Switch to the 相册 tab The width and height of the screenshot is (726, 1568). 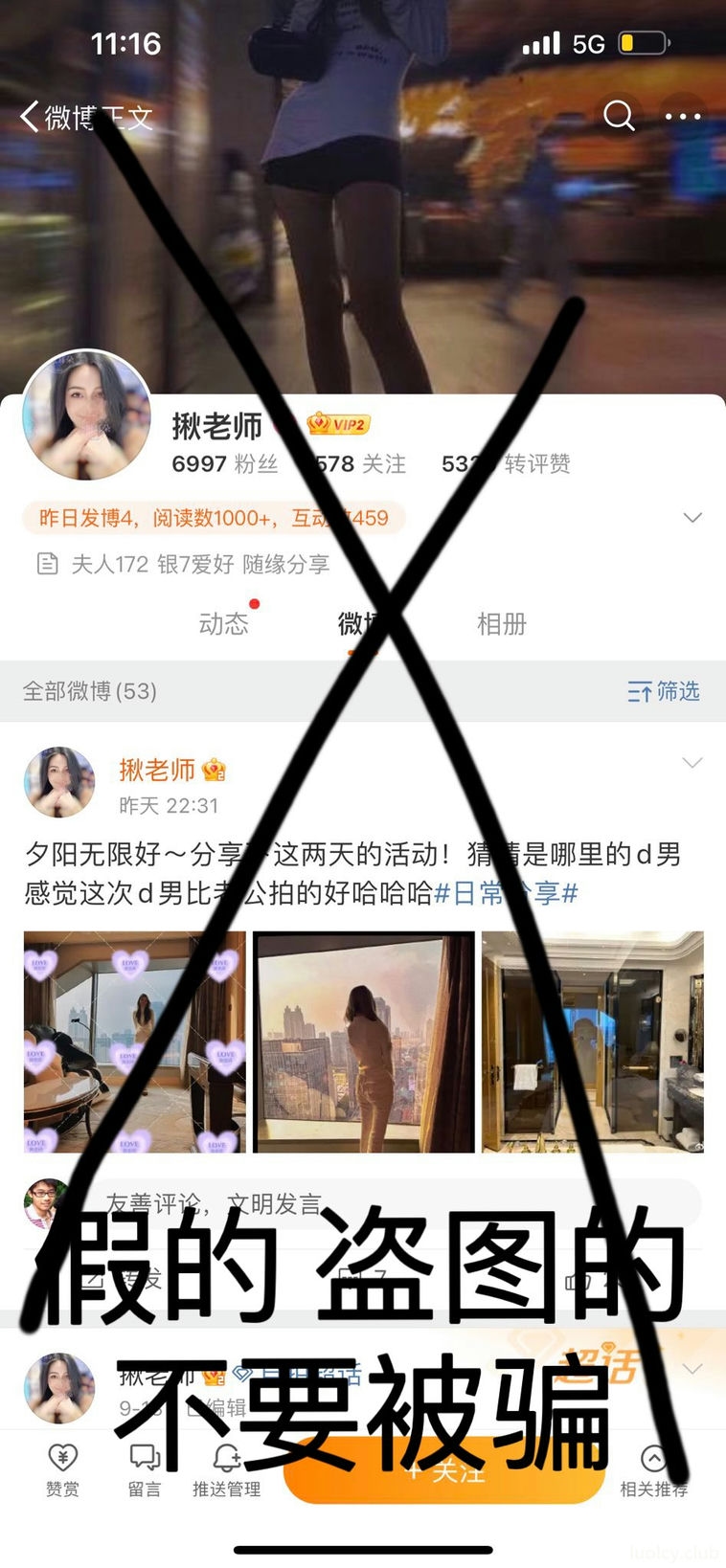tap(502, 624)
